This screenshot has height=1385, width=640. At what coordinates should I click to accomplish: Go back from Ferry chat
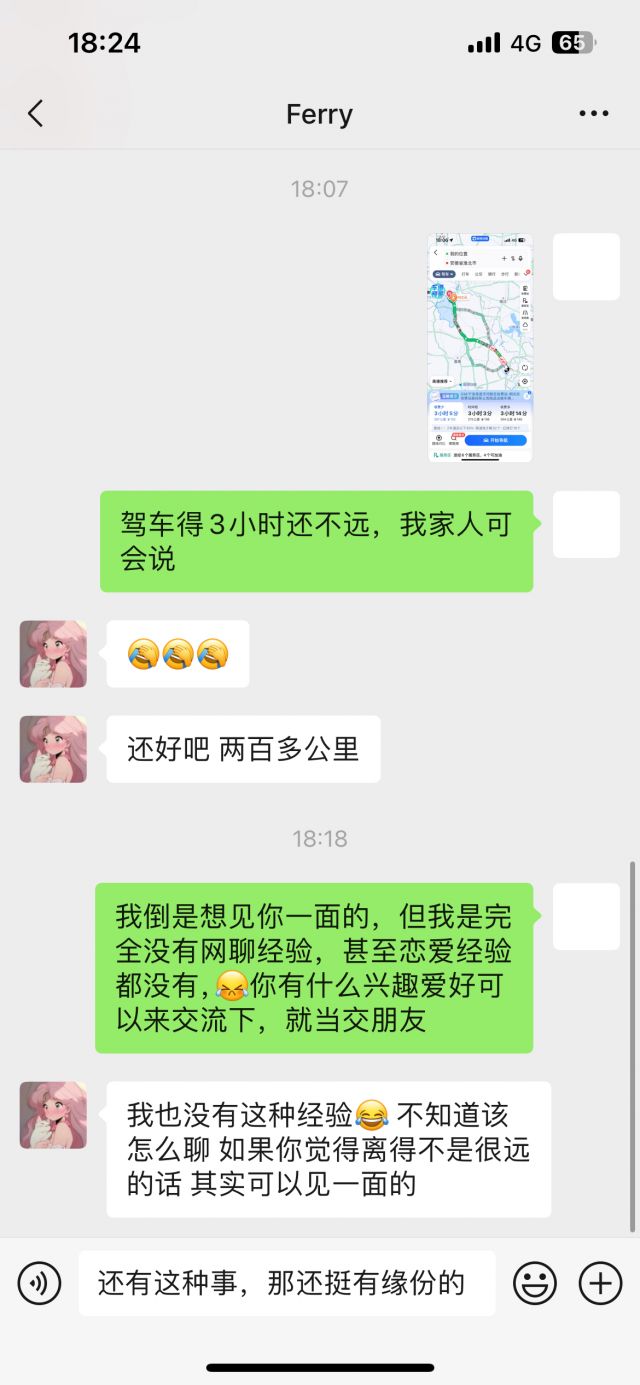coord(36,114)
